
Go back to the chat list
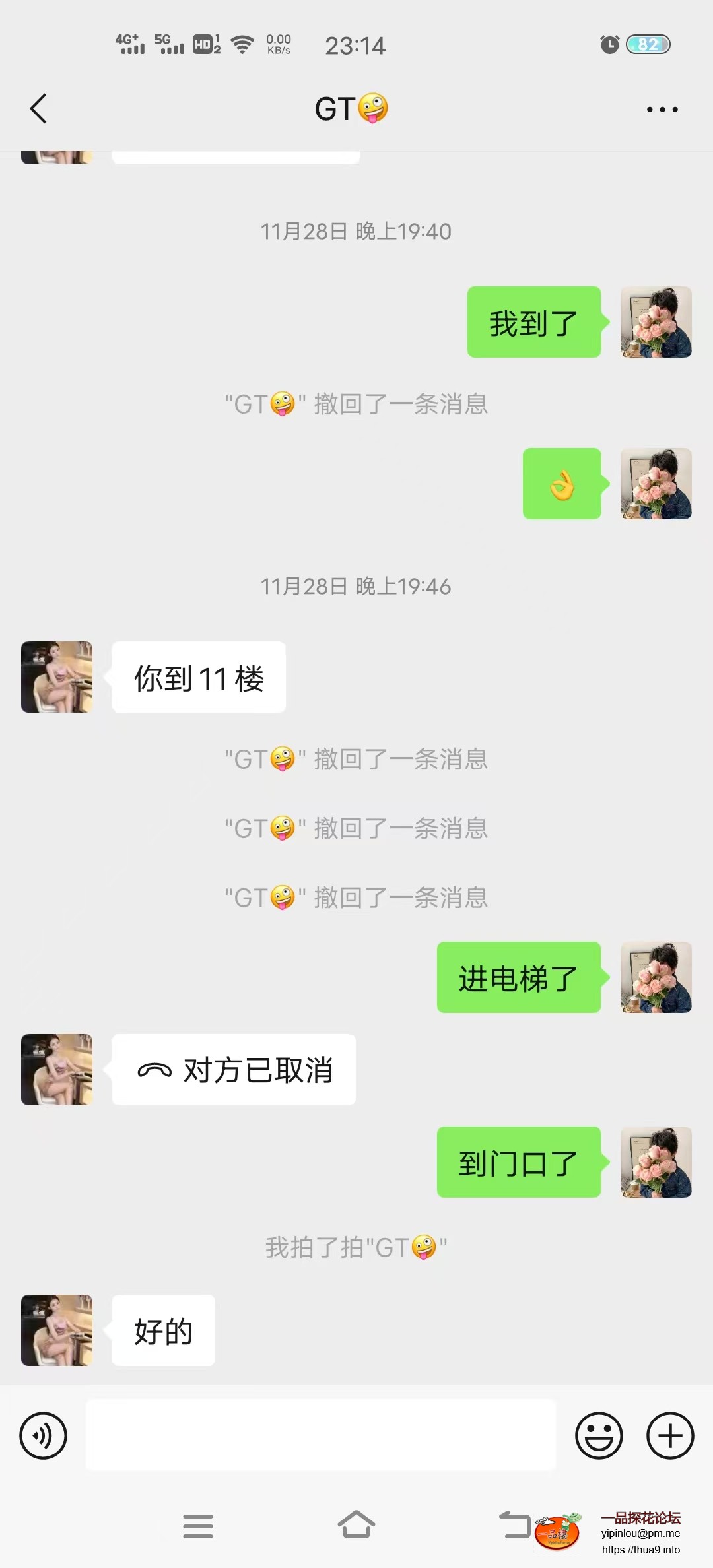(x=39, y=109)
